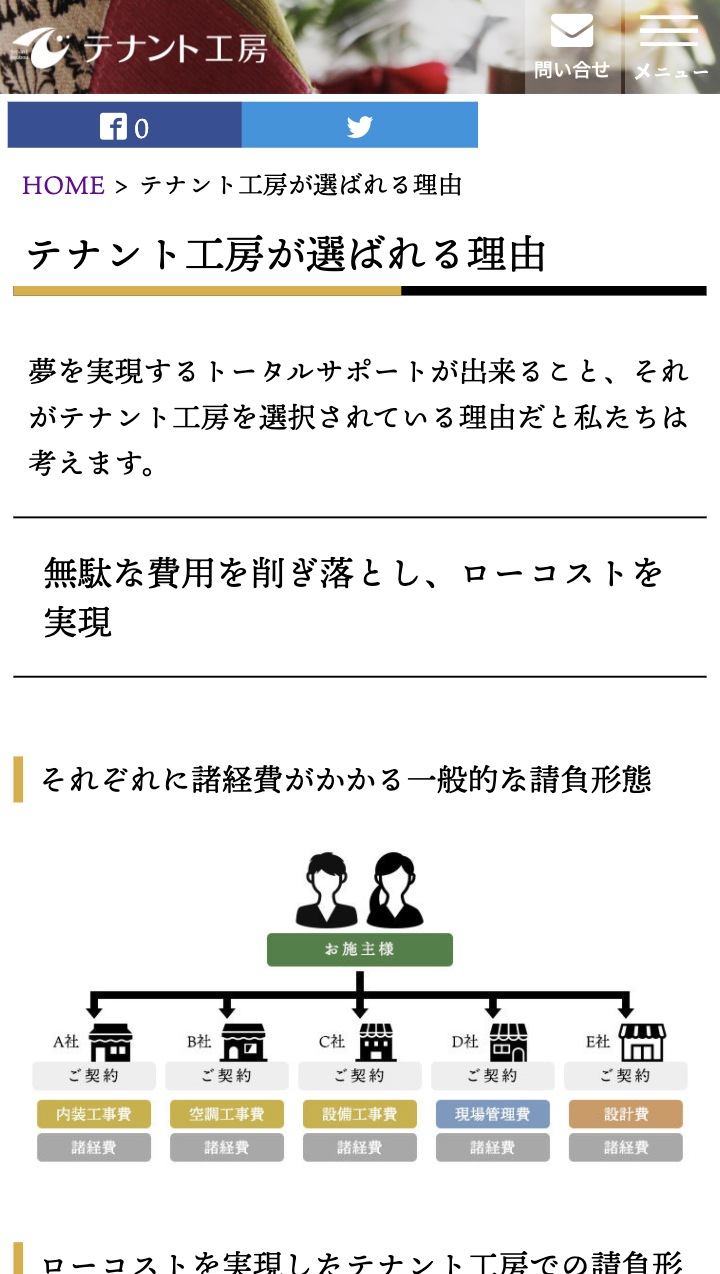Tap the テナント工房 logo in the header
Image resolution: width=720 pixels, height=1274 pixels.
point(139,46)
